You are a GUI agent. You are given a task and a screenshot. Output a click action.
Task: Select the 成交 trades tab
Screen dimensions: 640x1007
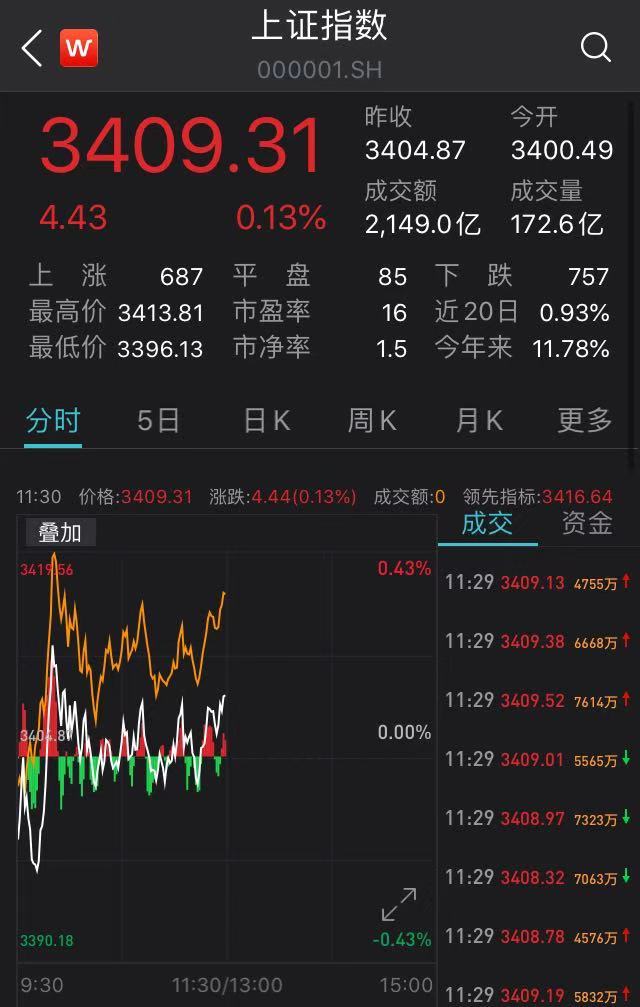click(487, 523)
